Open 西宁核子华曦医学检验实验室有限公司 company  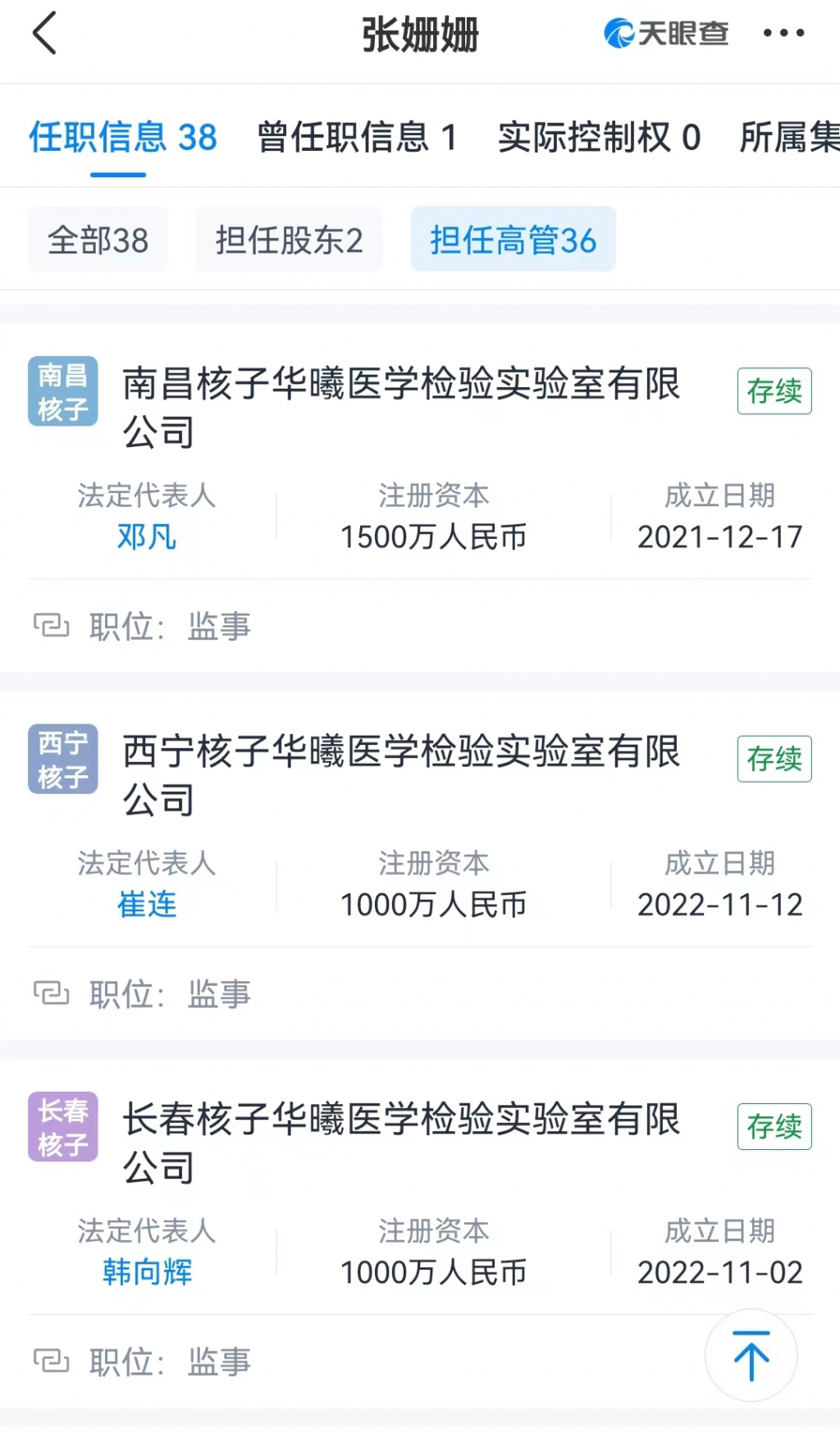pos(401,774)
